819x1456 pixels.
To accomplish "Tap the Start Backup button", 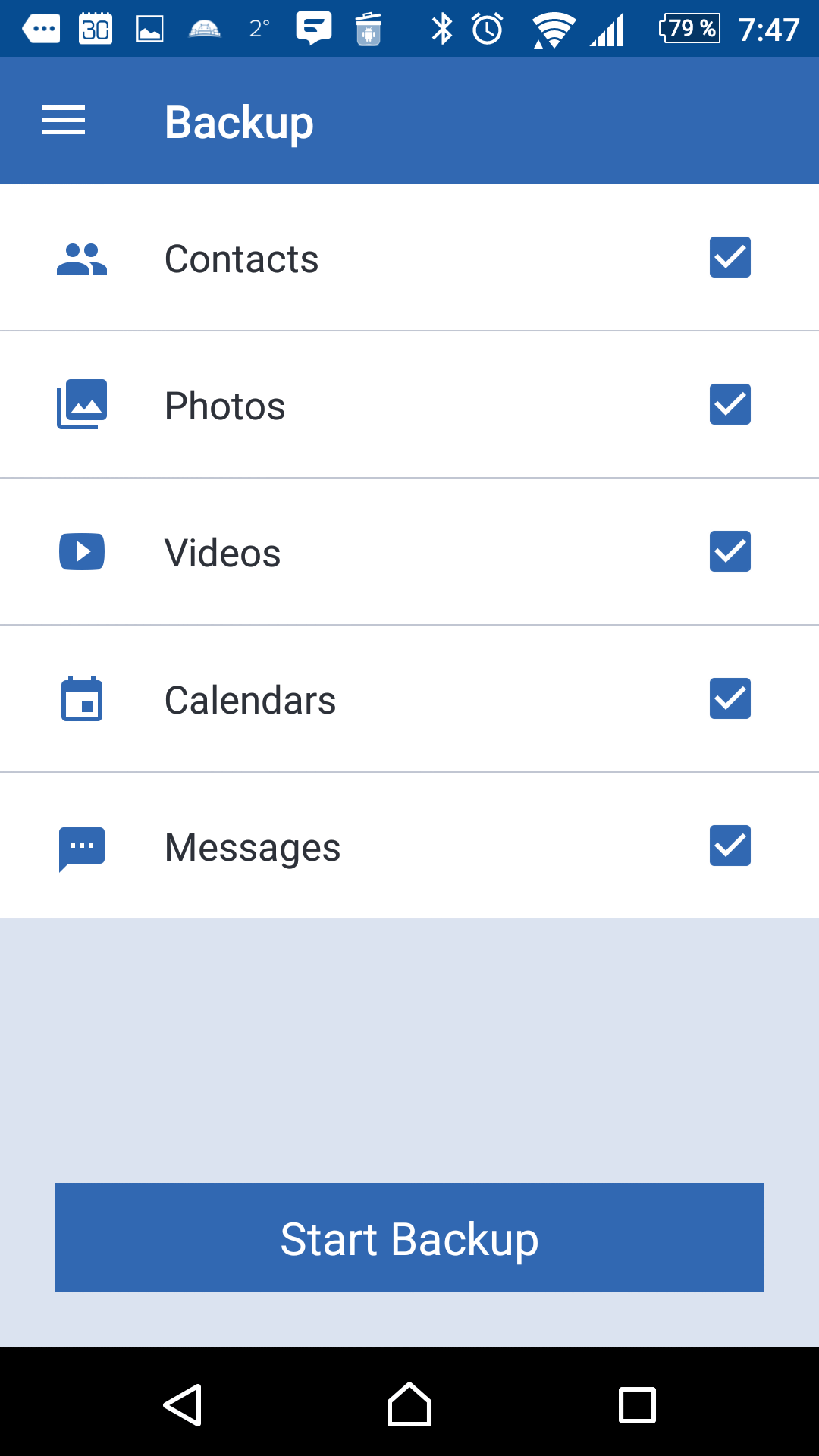I will click(409, 1238).
